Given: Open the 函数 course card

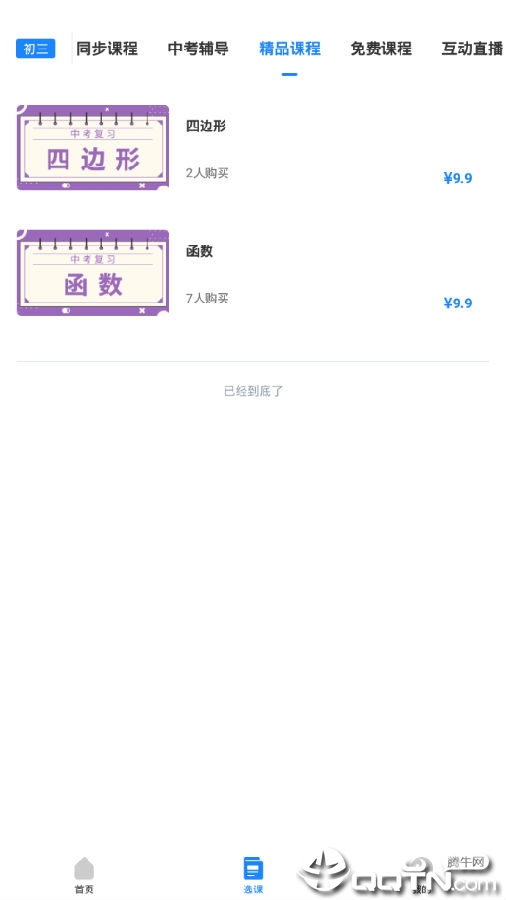Looking at the screenshot, I should tap(252, 273).
